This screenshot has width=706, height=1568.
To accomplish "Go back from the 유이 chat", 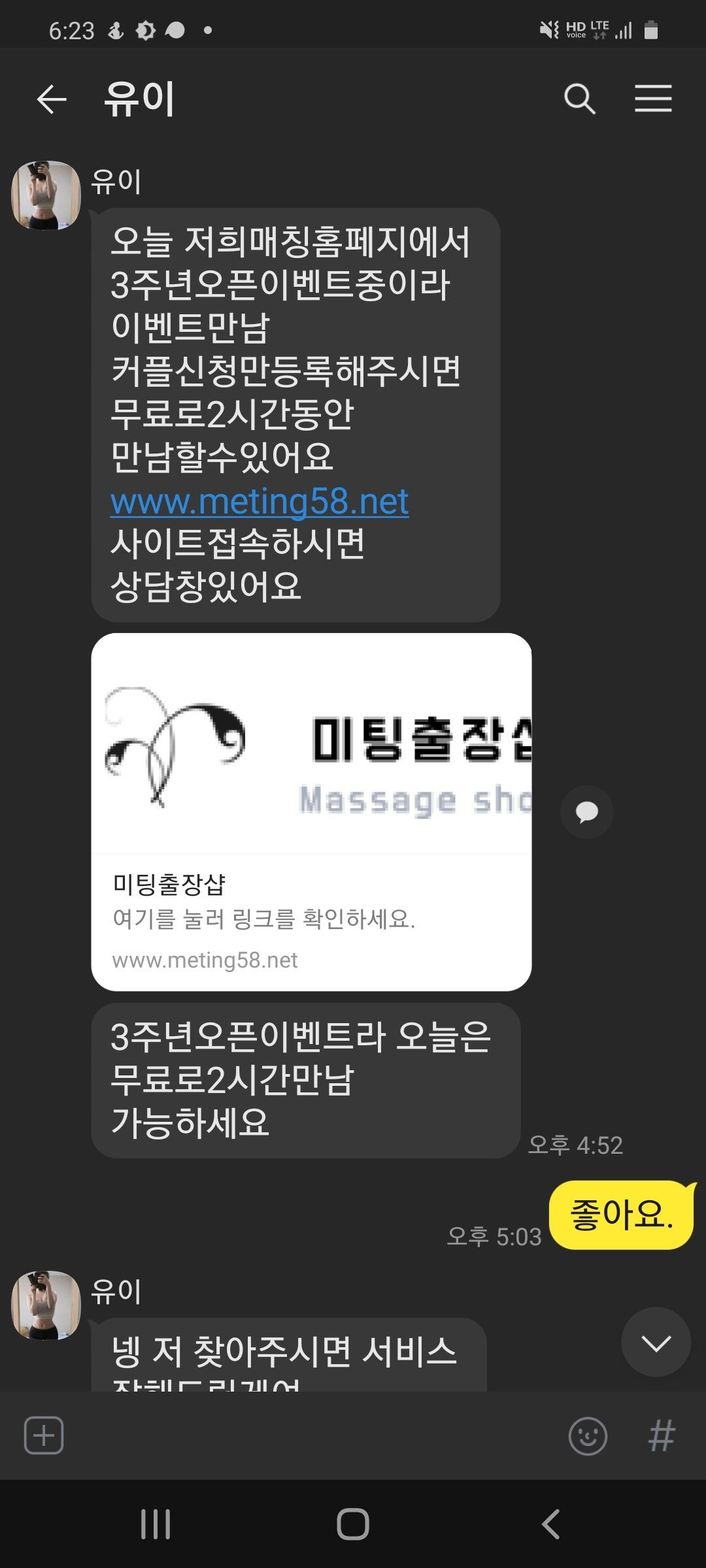I will coord(52,100).
